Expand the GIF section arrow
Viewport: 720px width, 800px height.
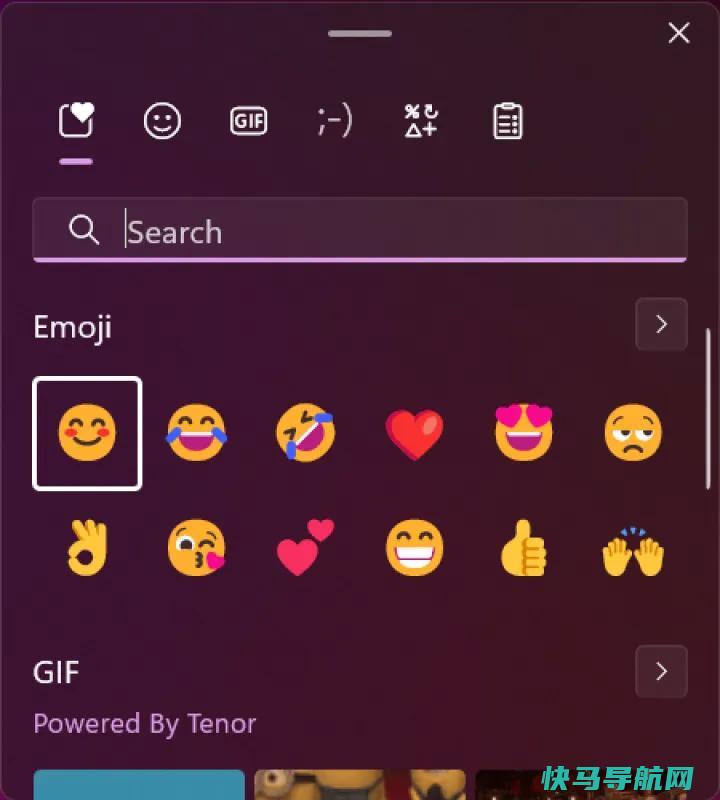point(661,671)
